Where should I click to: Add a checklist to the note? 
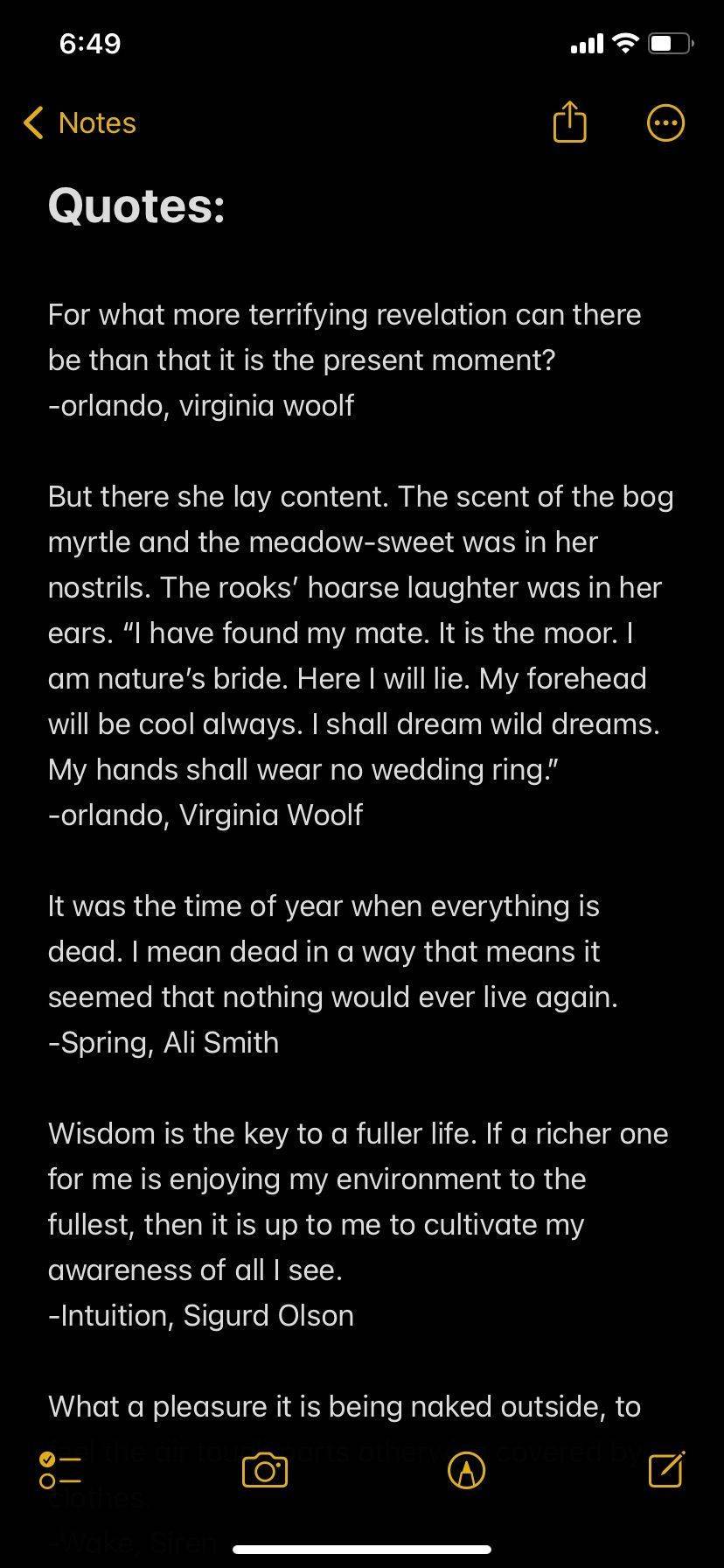(60, 1470)
